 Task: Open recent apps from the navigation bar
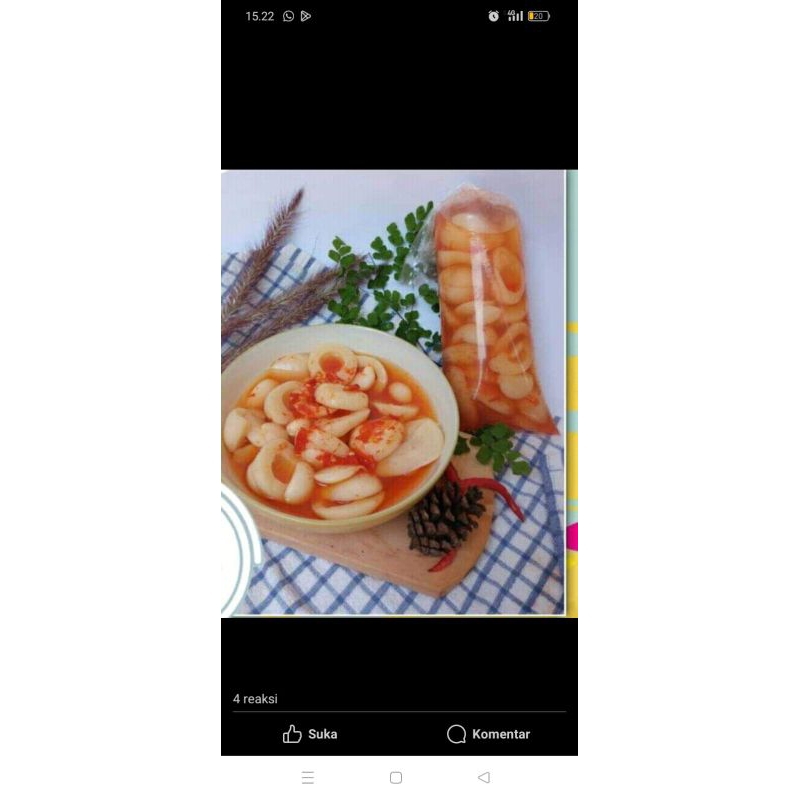308,777
